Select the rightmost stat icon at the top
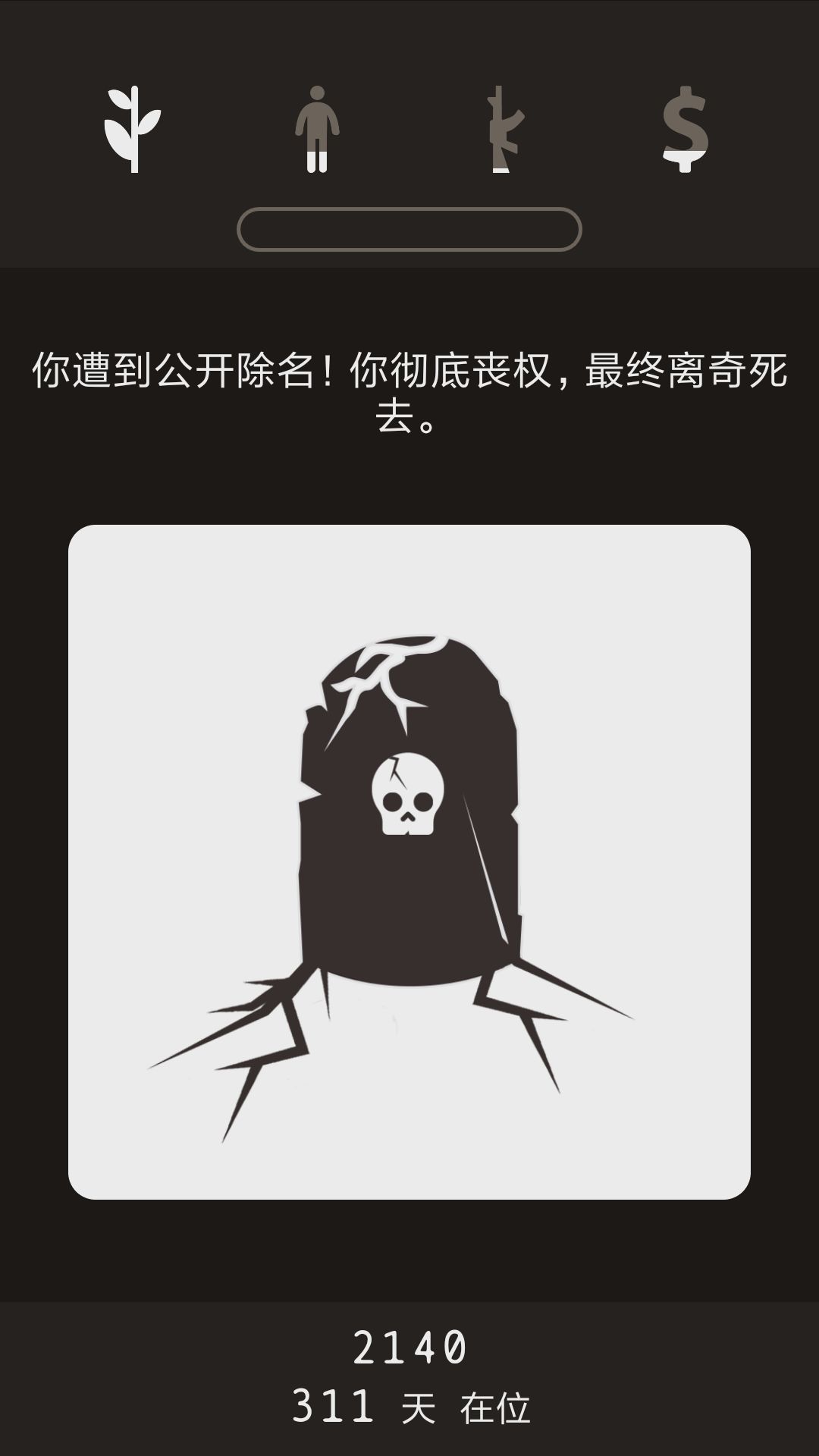 [x=682, y=129]
